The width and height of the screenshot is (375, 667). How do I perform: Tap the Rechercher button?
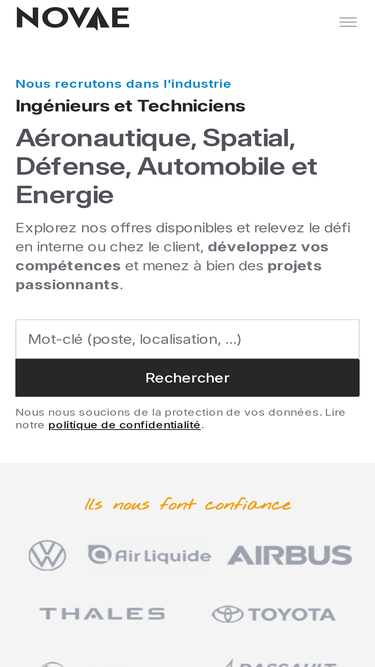[x=188, y=378]
